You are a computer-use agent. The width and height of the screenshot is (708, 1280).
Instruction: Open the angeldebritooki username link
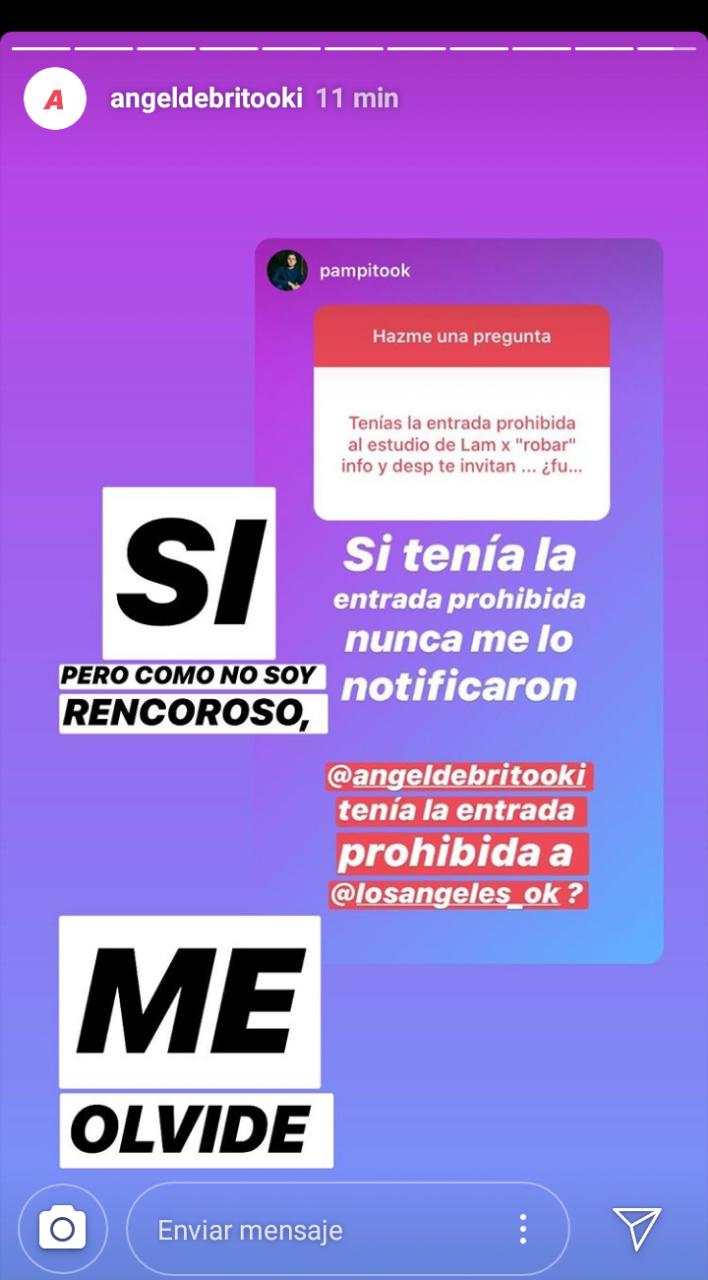(206, 99)
